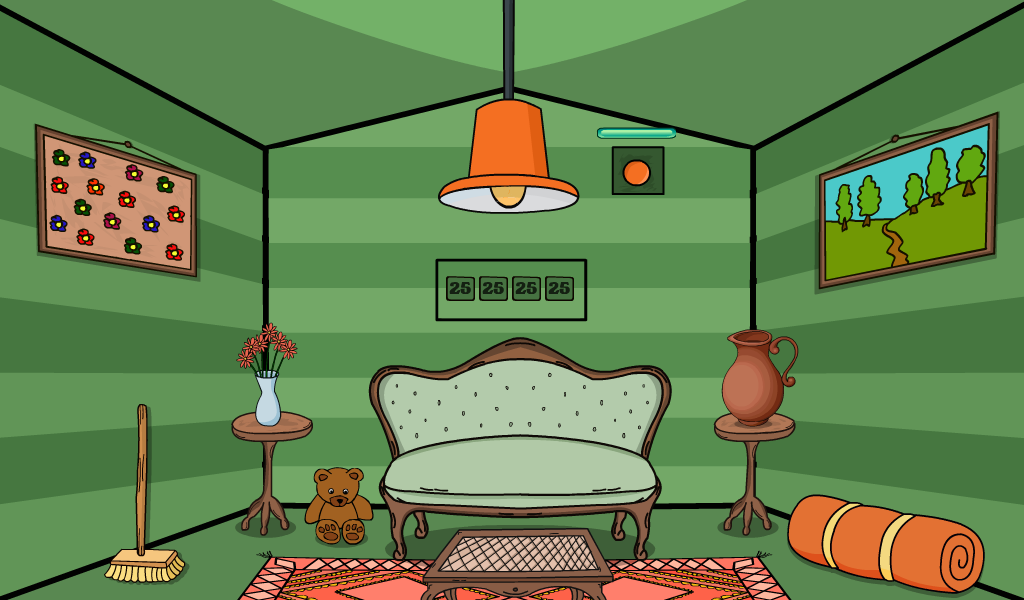Tap the brown teddy bear

pyautogui.click(x=339, y=504)
